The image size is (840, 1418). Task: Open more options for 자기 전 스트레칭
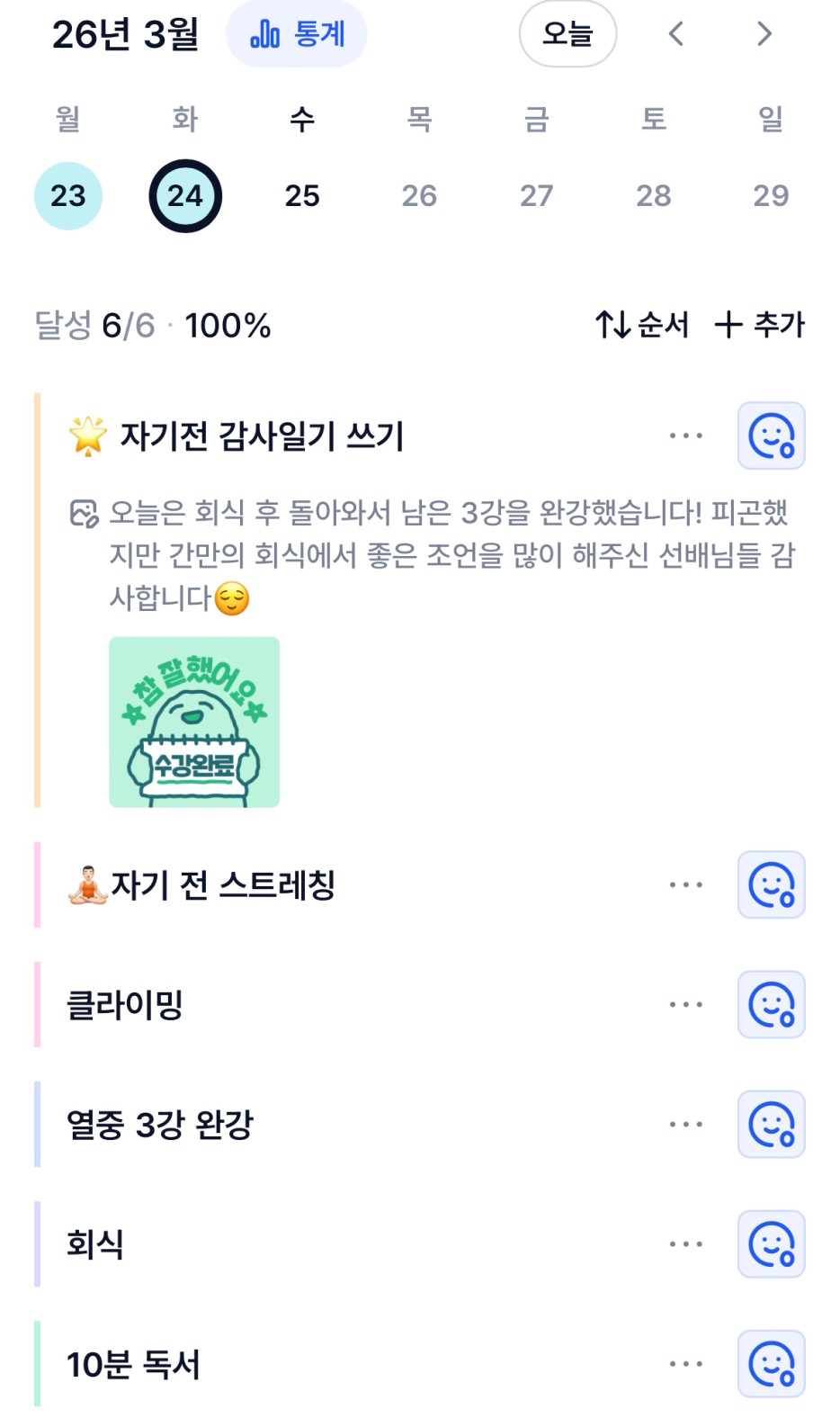686,885
